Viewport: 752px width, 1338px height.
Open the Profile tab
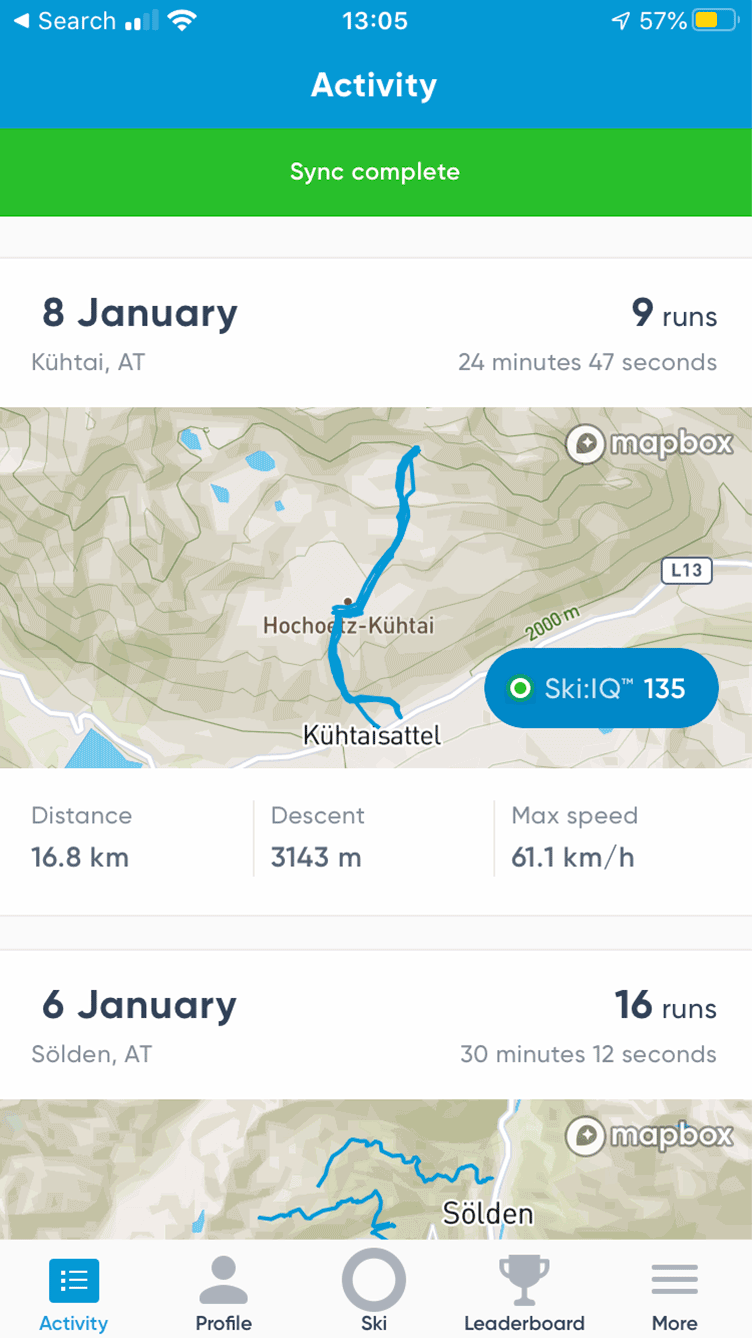pyautogui.click(x=223, y=1293)
